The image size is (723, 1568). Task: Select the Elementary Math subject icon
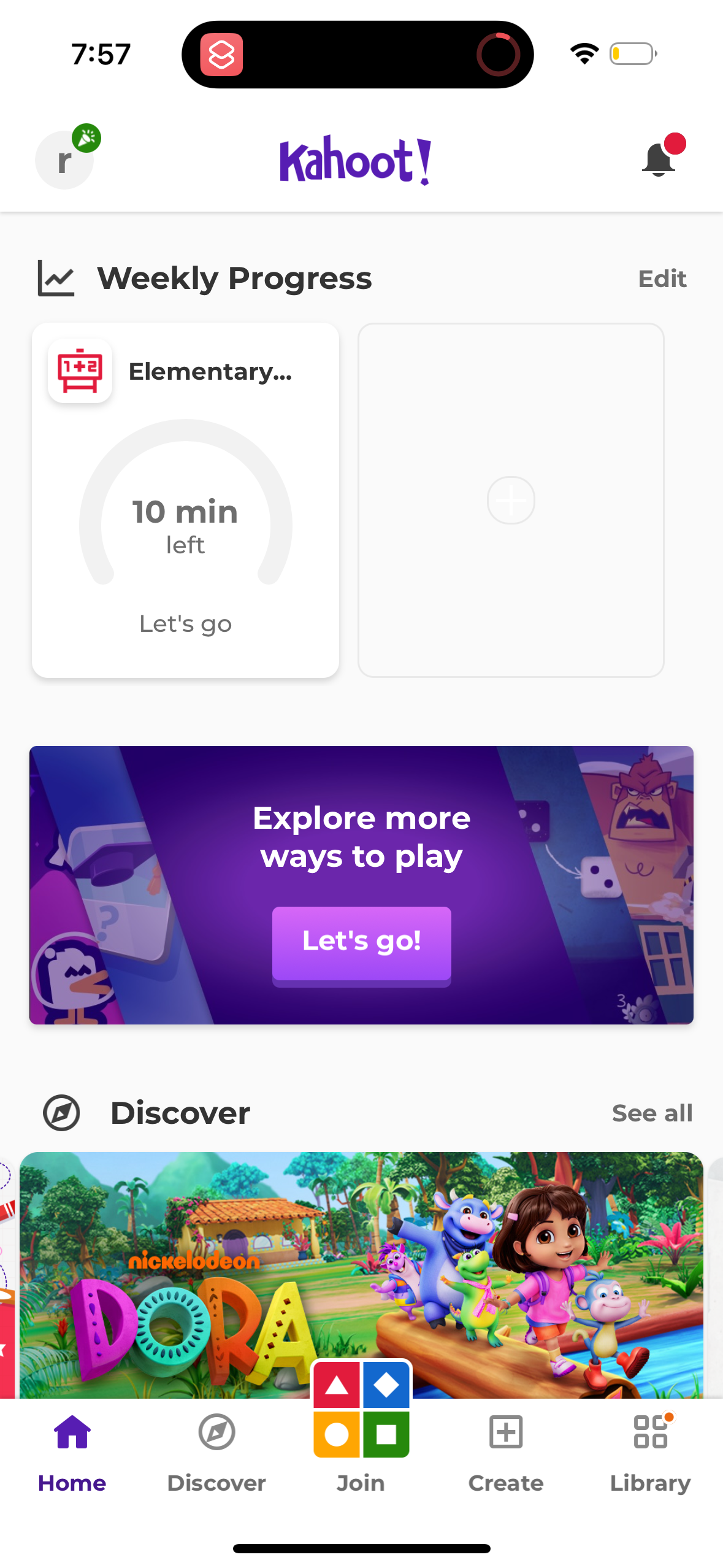[80, 371]
